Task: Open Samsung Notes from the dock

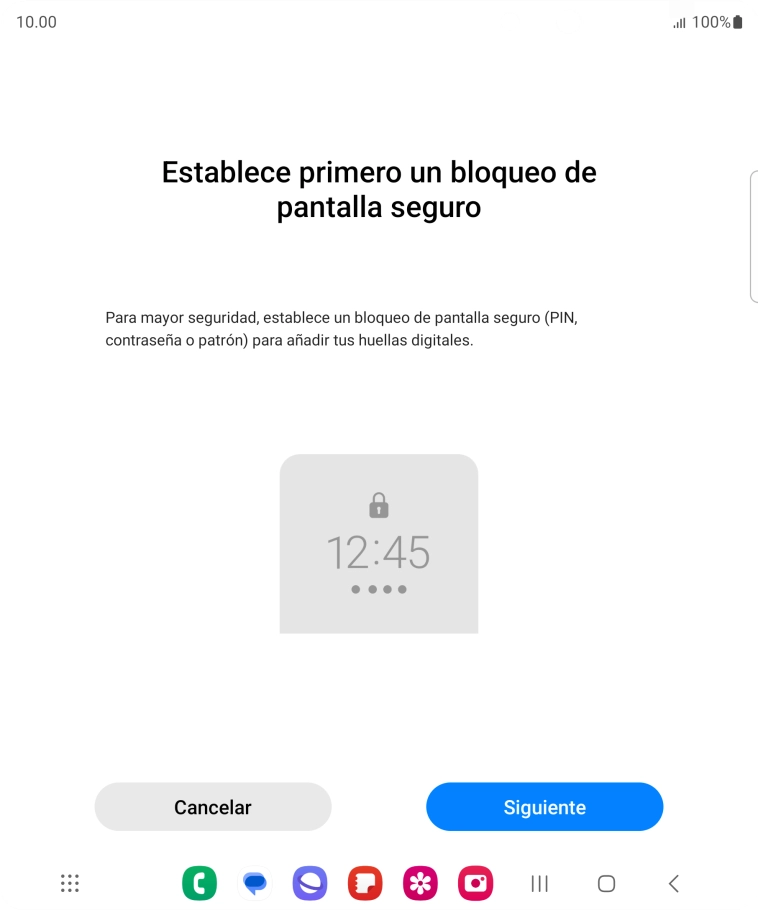Action: [365, 883]
